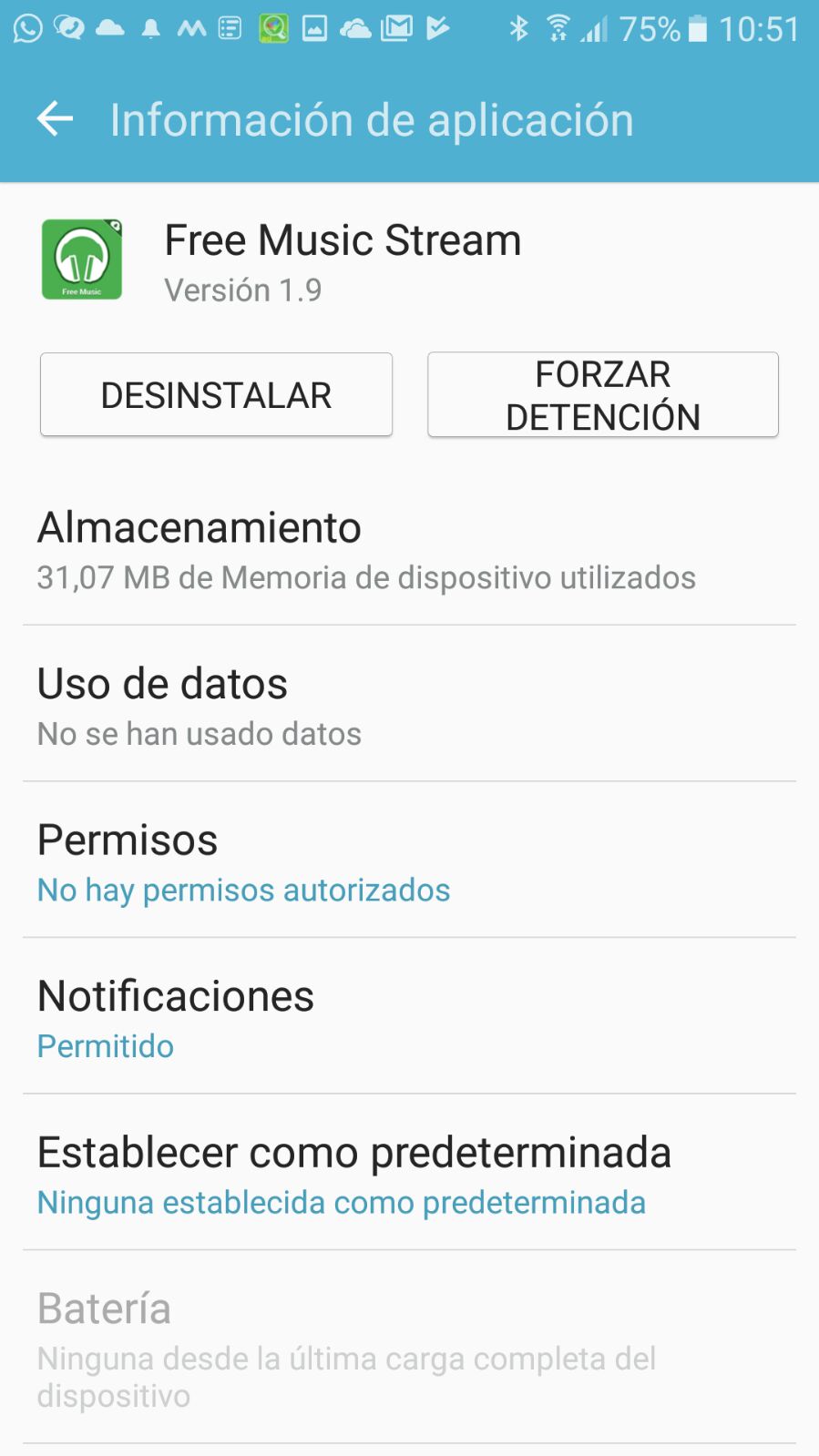819x1456 pixels.
Task: Tap the DESINSTALAR button
Action: point(216,395)
